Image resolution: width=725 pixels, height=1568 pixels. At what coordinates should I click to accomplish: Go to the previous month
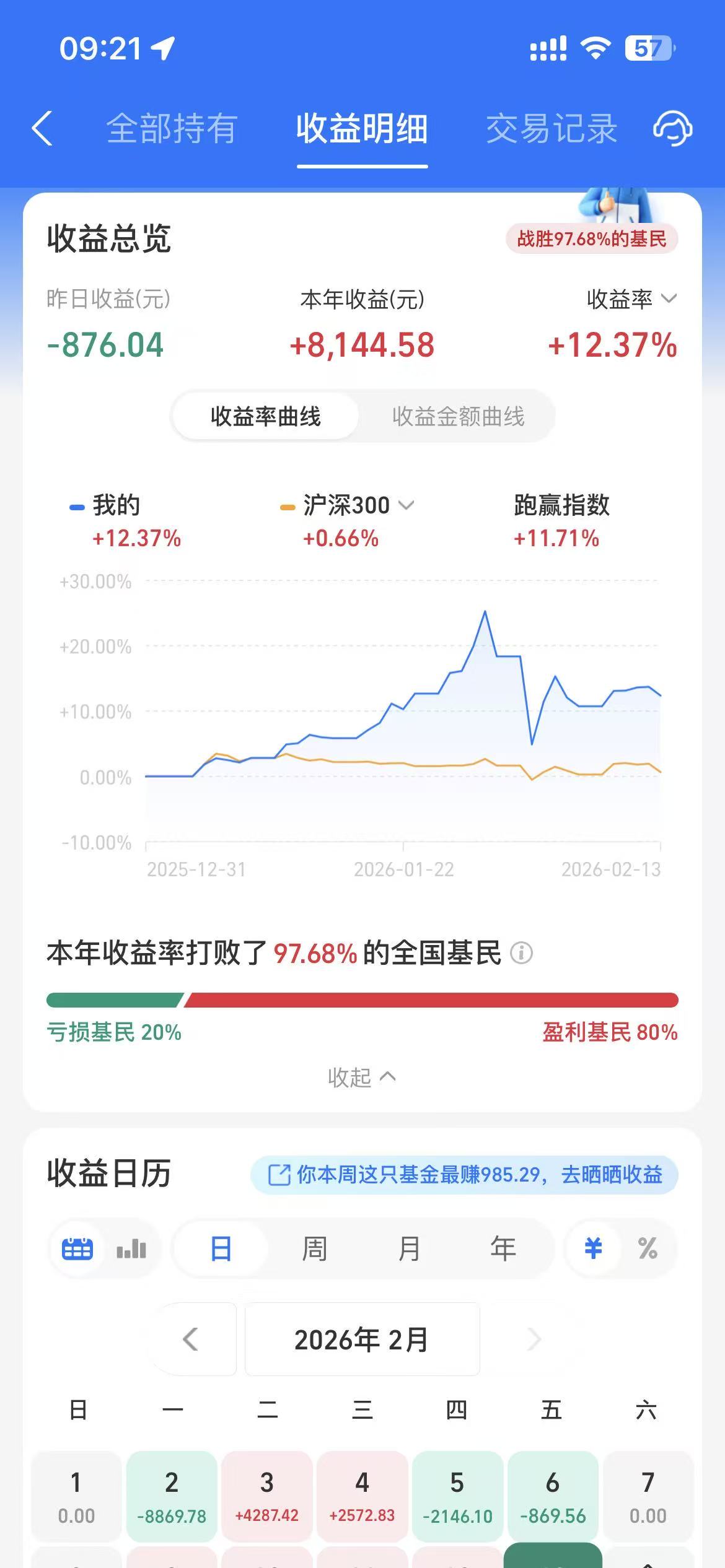[x=191, y=1339]
